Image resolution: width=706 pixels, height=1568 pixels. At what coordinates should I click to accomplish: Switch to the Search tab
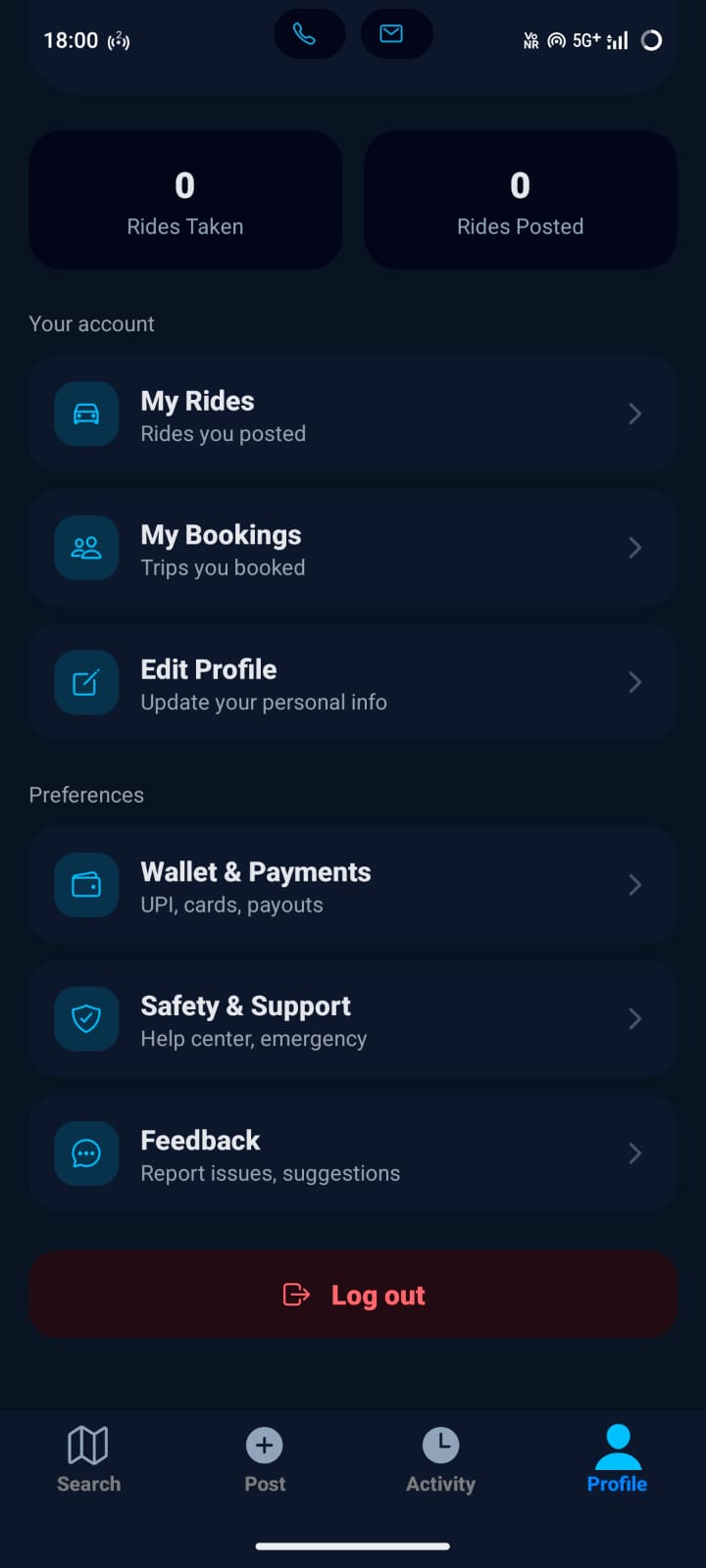click(x=88, y=1459)
